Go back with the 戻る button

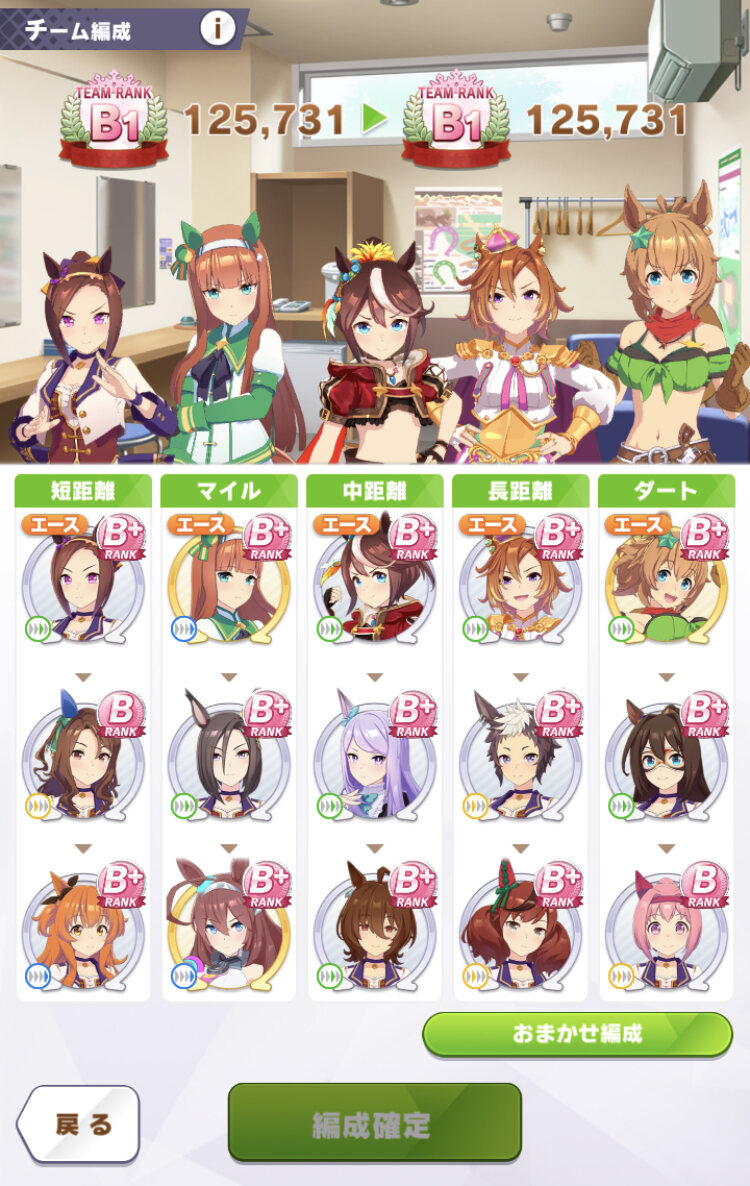79,1124
